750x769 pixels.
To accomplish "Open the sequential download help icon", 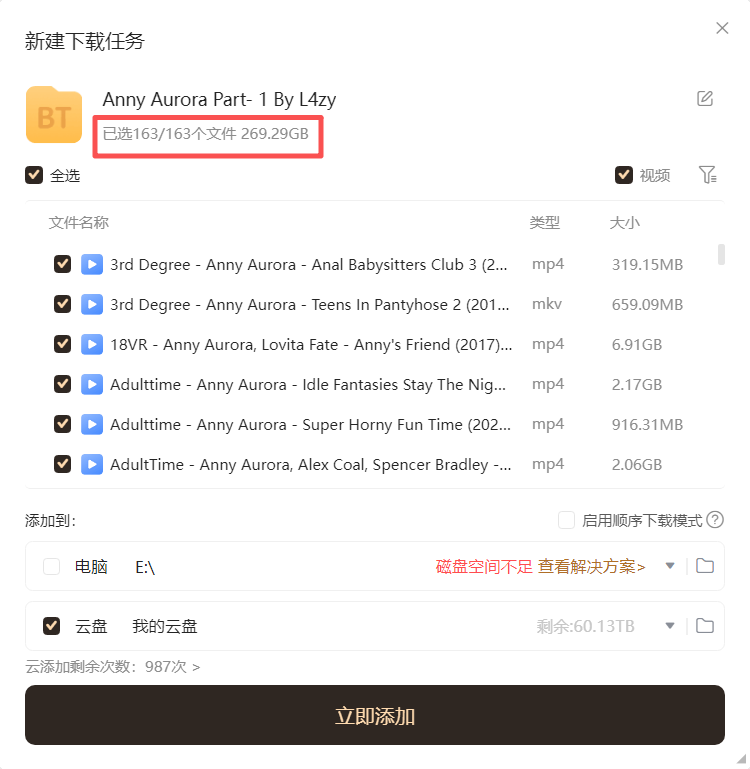I will (715, 520).
